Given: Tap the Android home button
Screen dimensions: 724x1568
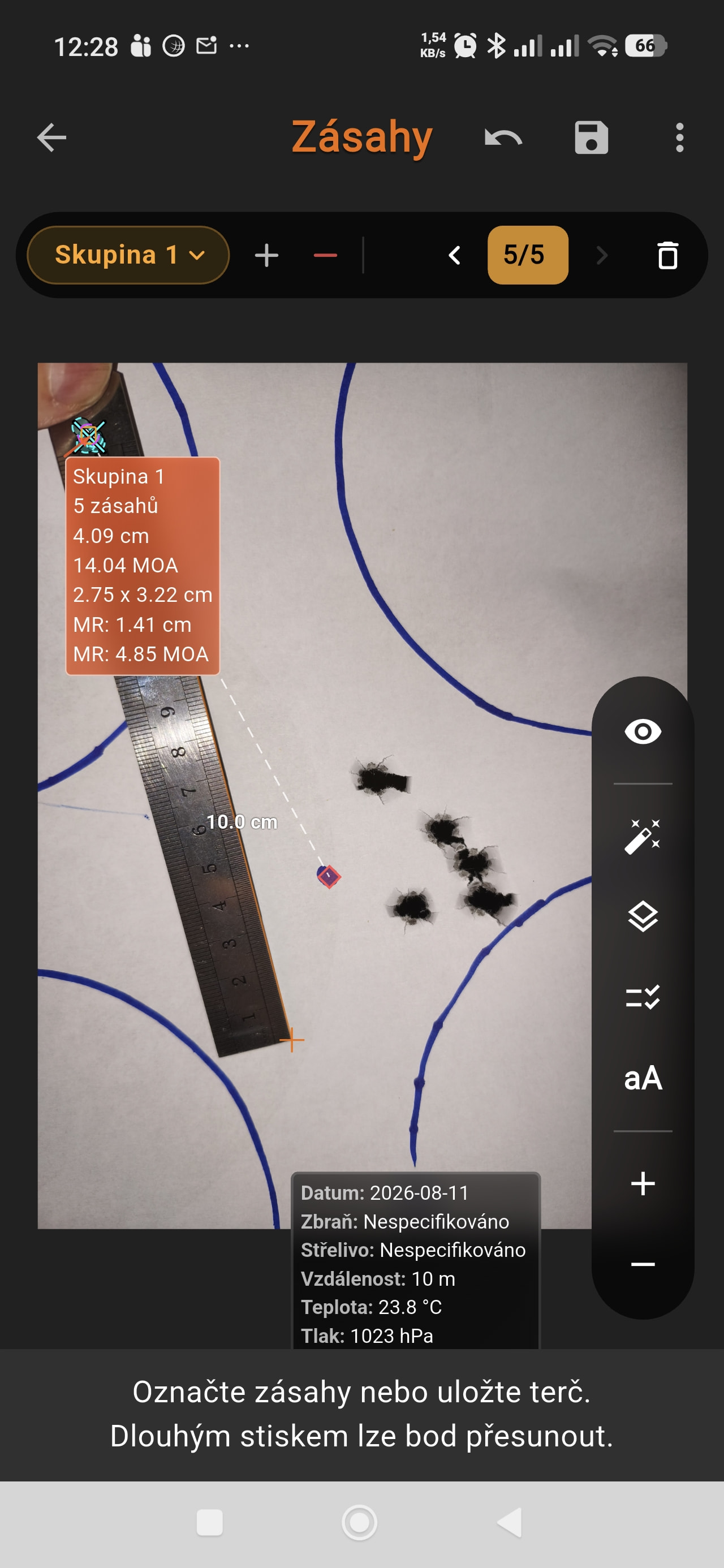Looking at the screenshot, I should [x=359, y=1523].
